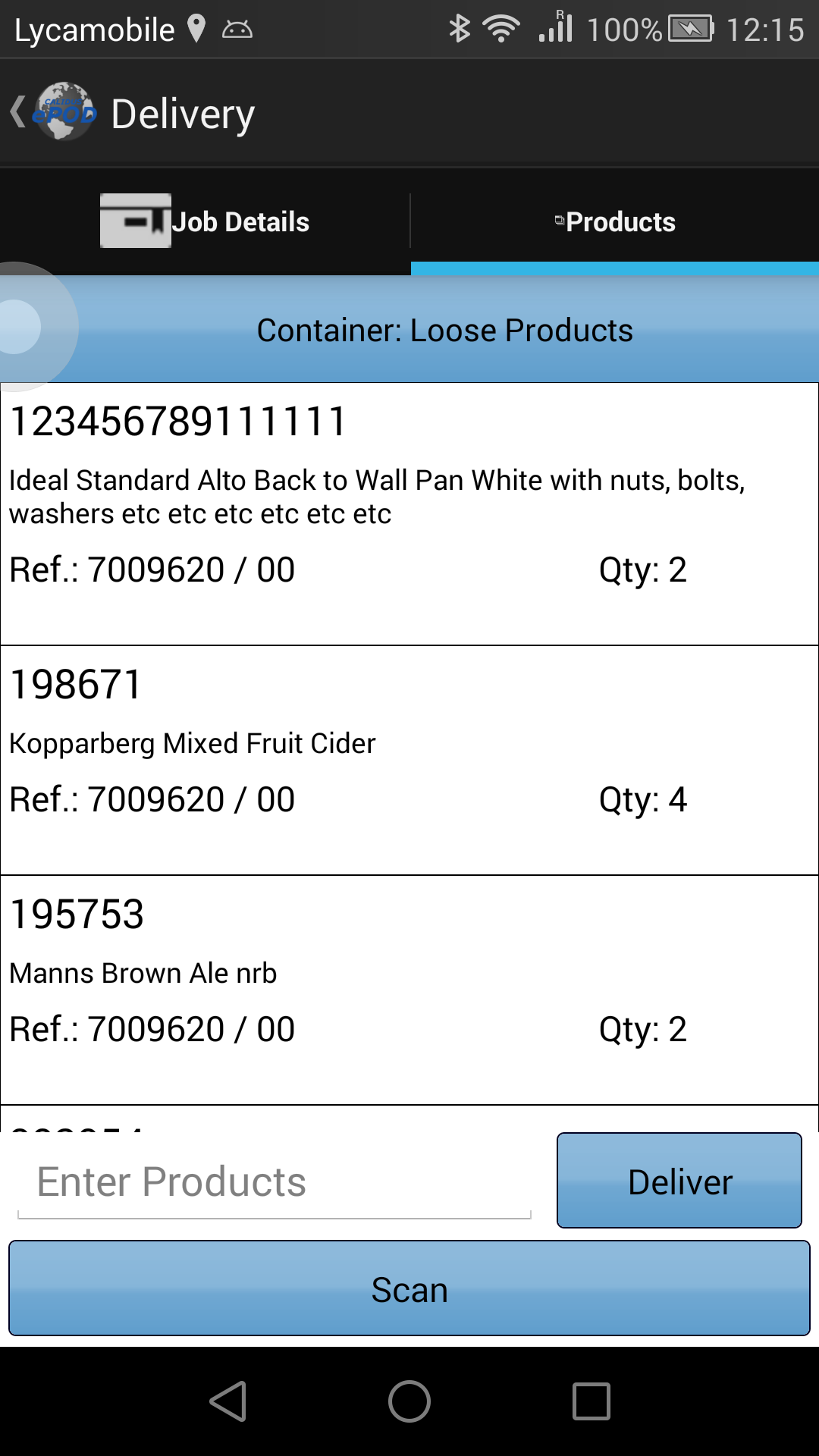
Task: Open the Ideal Standard Alto Pan product row
Action: tap(409, 514)
